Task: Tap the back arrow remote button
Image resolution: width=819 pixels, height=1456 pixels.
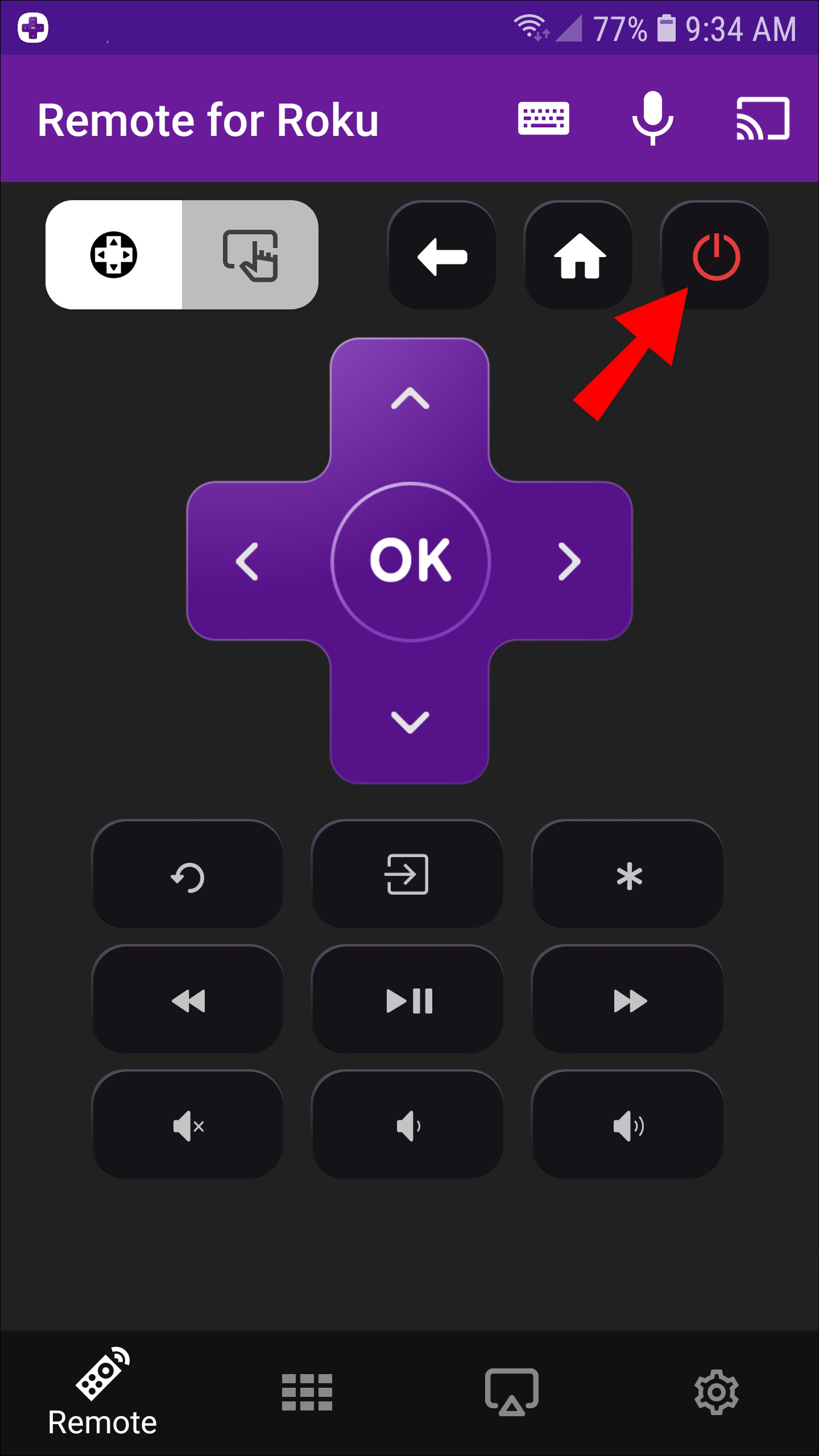Action: 442,256
